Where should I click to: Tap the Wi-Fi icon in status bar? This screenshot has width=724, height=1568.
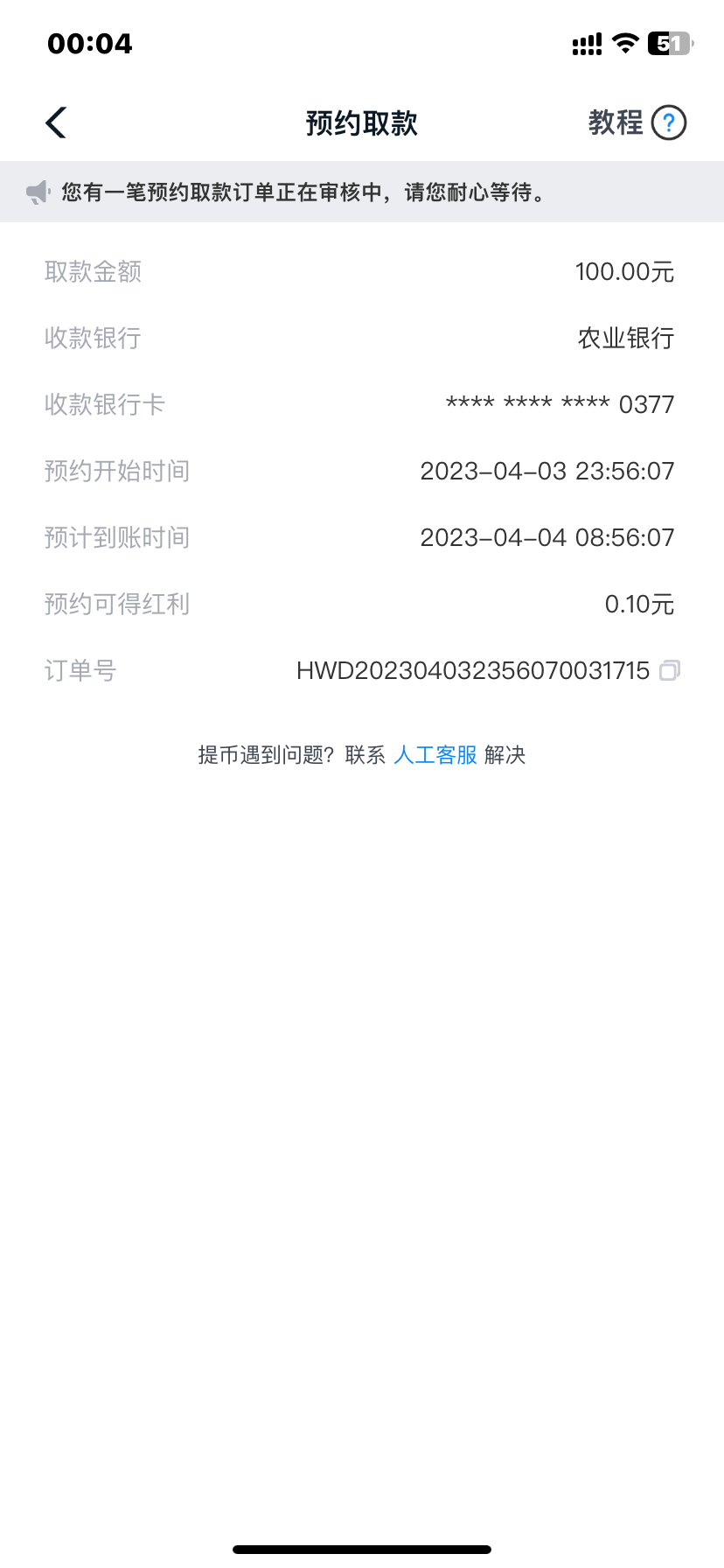[x=624, y=42]
